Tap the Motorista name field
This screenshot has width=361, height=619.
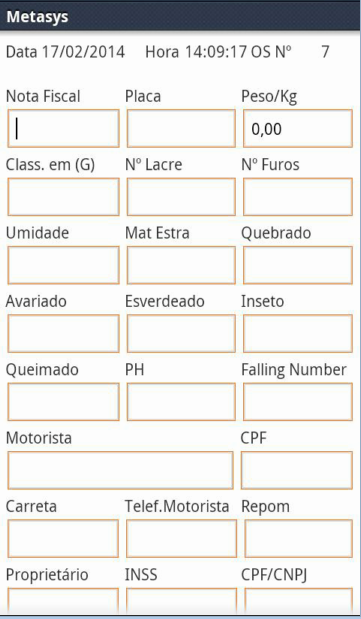point(120,470)
